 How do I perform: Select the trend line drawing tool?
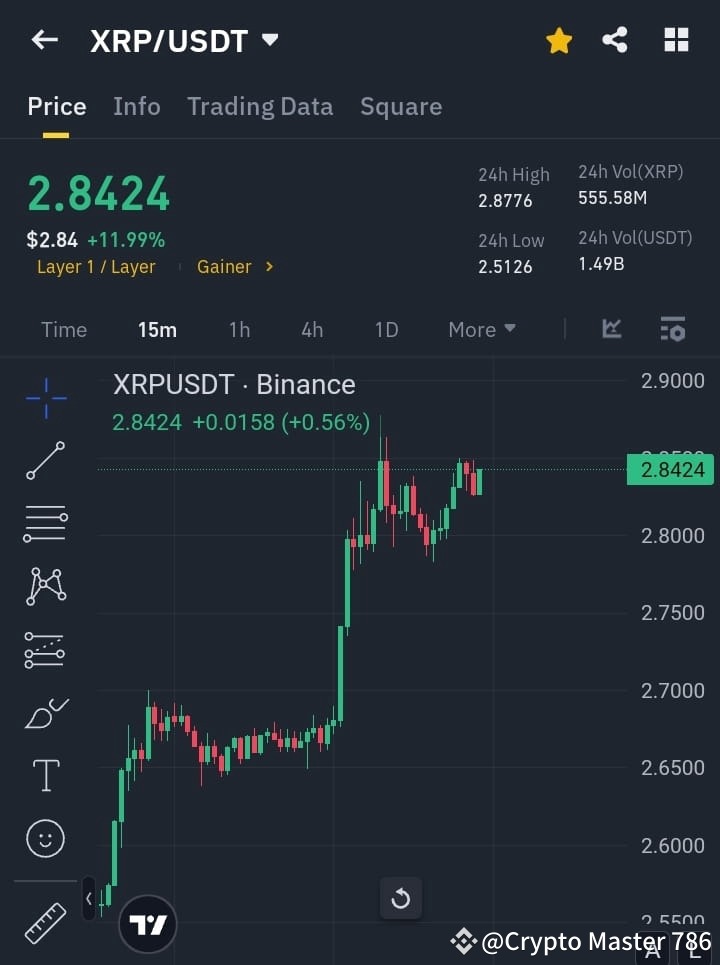(x=45, y=461)
